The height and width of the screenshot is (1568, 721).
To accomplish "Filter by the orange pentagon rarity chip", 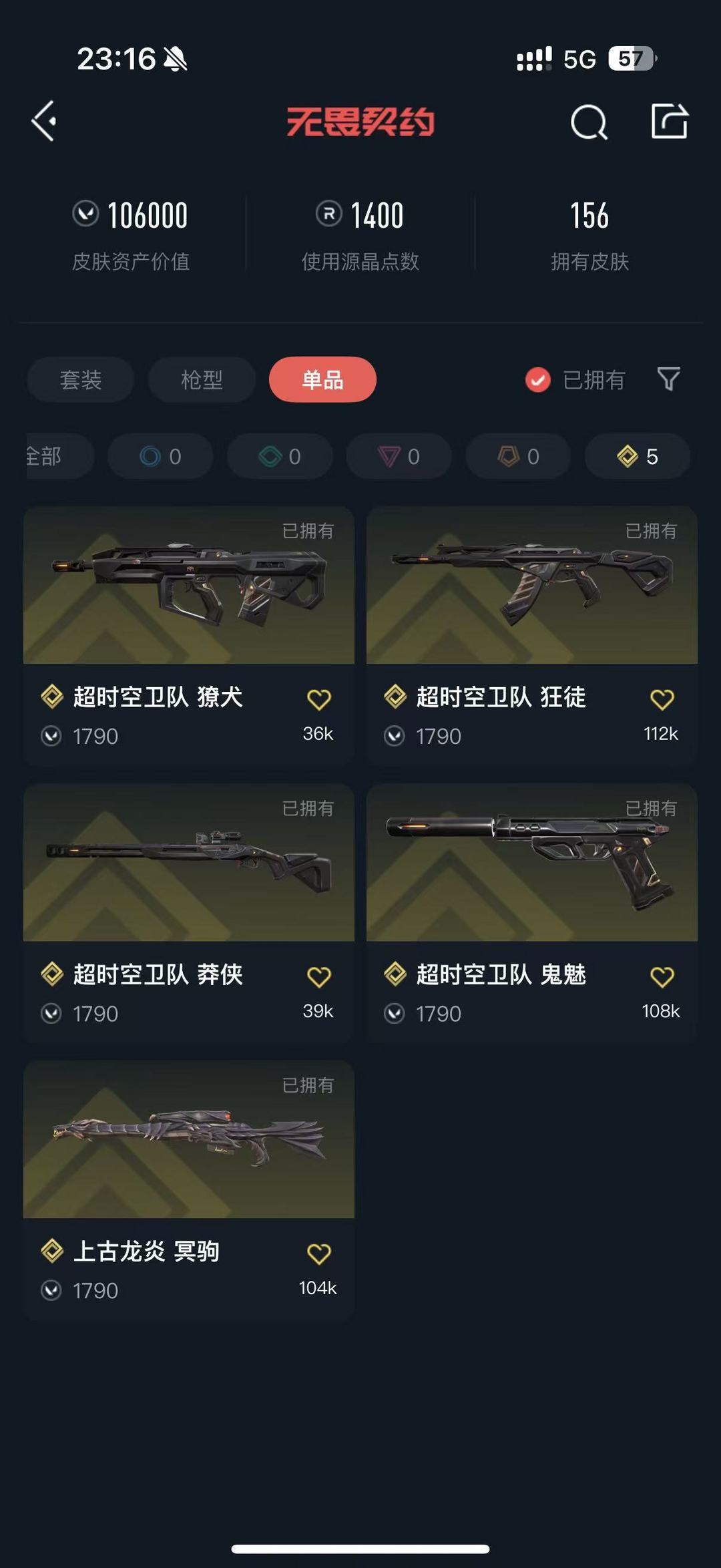I will click(518, 456).
